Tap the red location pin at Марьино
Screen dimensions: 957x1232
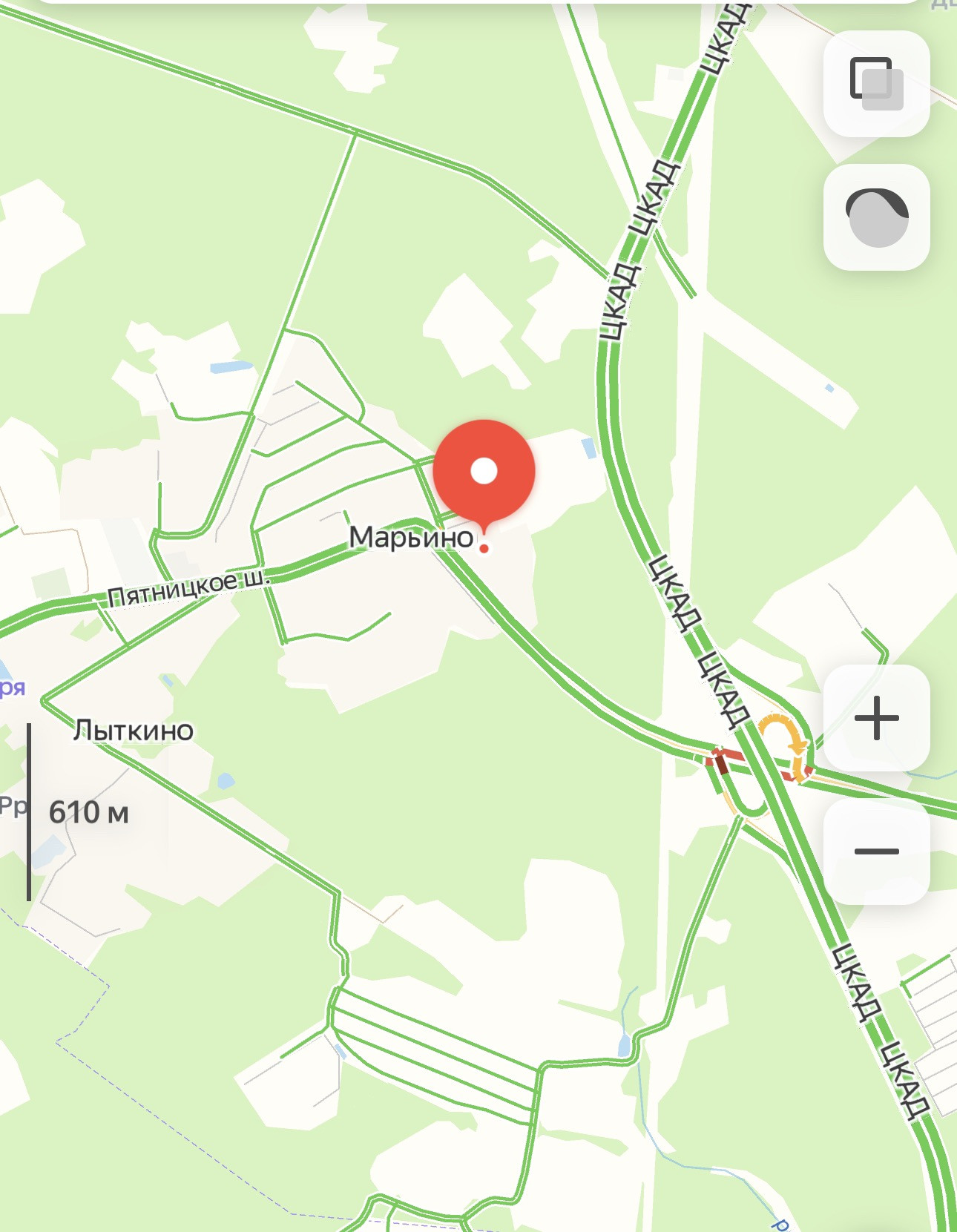(x=484, y=472)
